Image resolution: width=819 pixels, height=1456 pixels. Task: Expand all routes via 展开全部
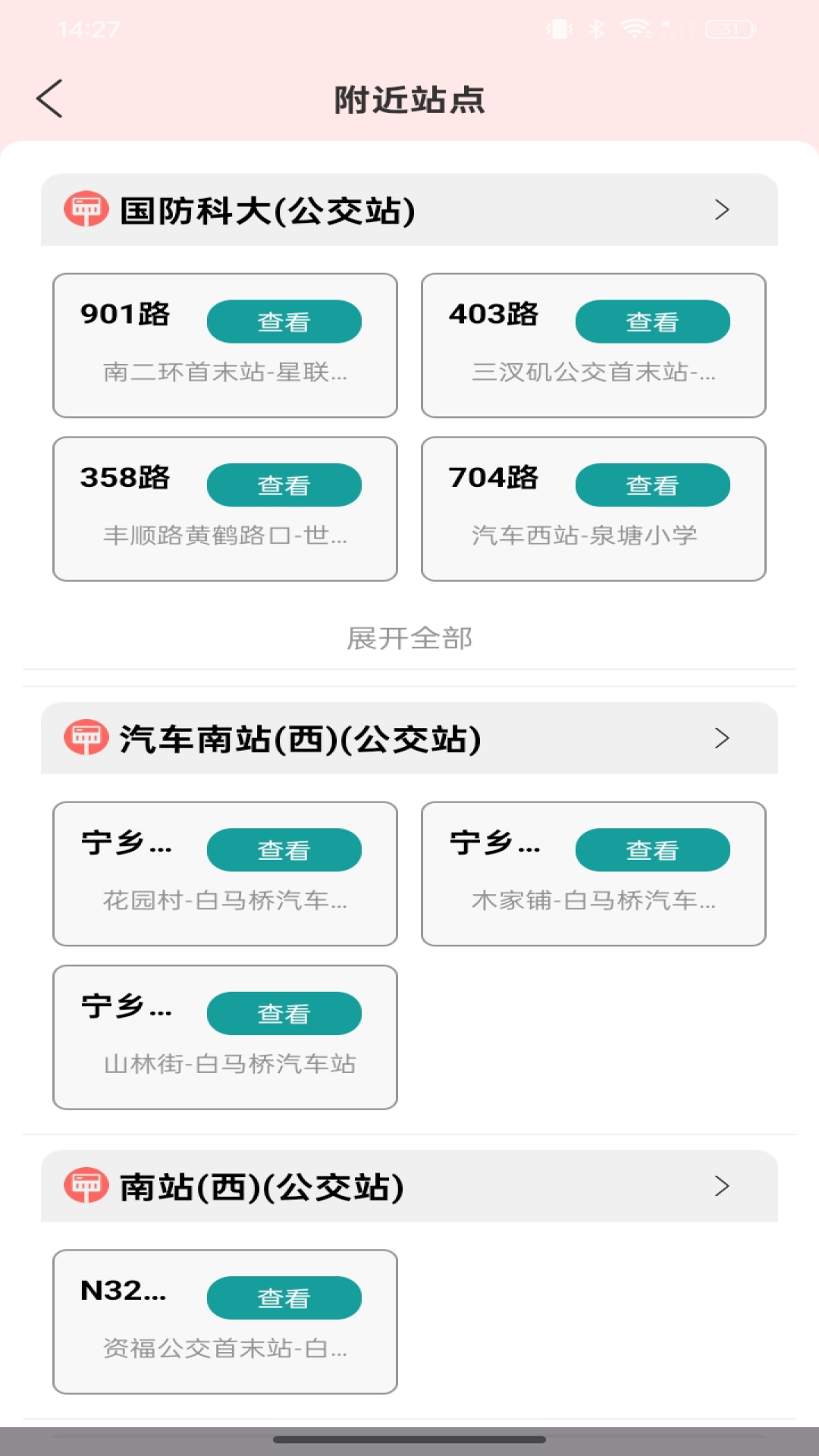tap(409, 639)
